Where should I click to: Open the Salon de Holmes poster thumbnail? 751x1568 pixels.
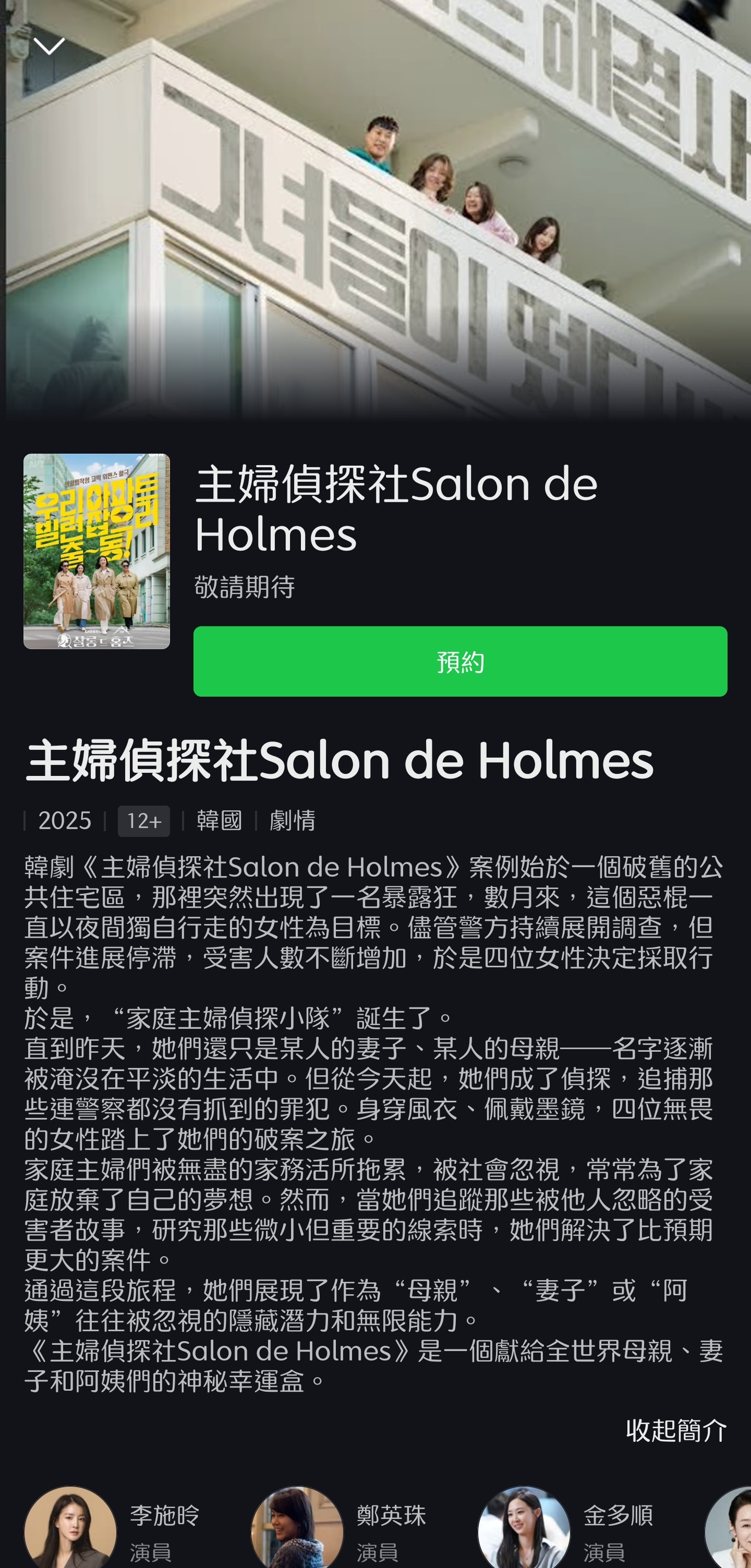pos(97,551)
